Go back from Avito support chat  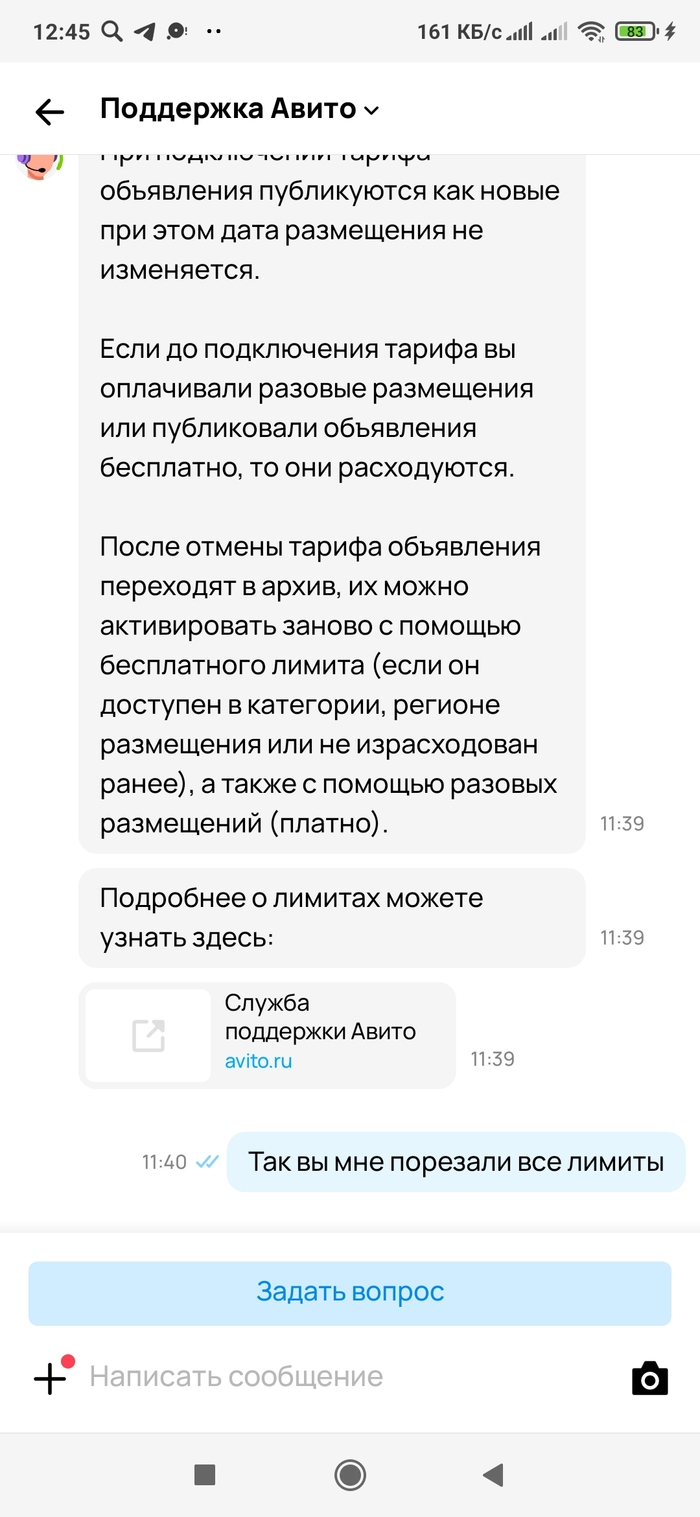[x=49, y=112]
